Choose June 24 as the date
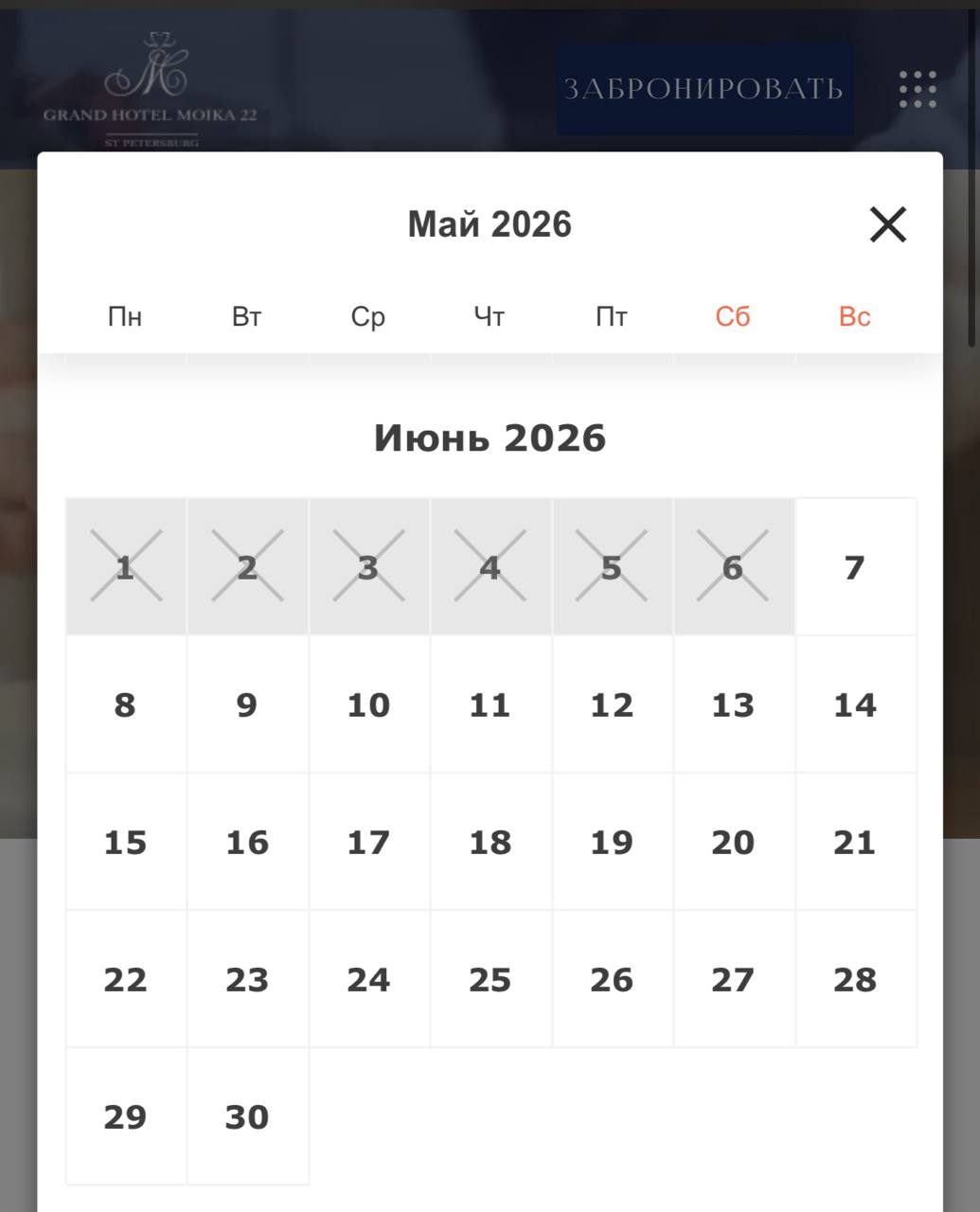 pos(369,979)
